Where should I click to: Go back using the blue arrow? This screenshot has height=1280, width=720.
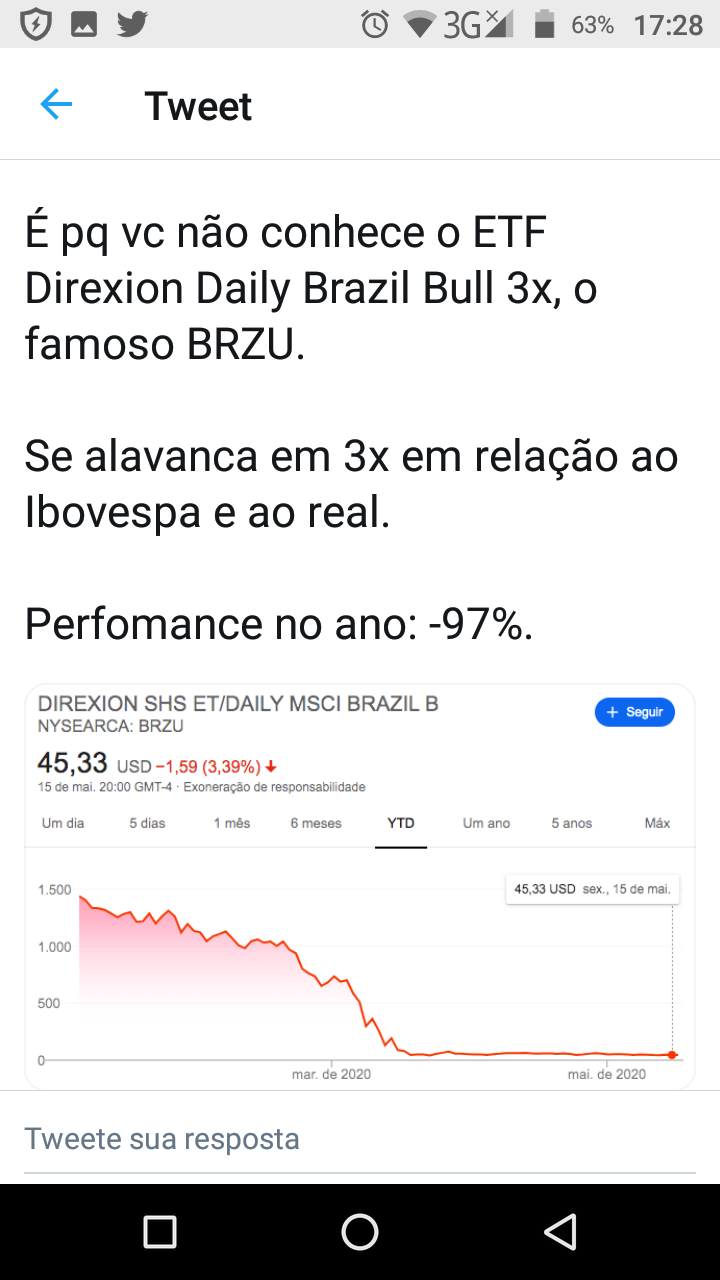click(56, 105)
